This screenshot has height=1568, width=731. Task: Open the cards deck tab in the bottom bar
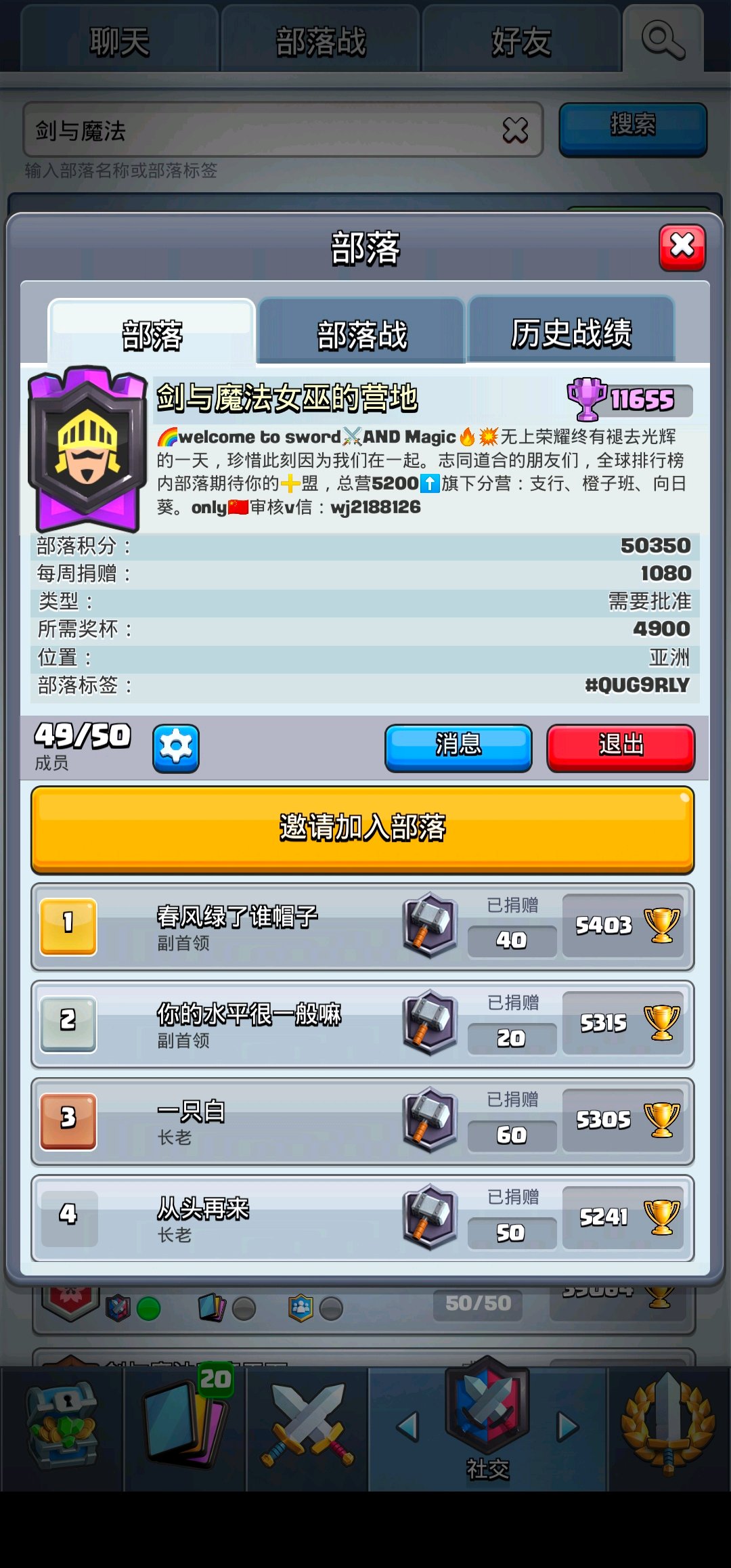185,1429
